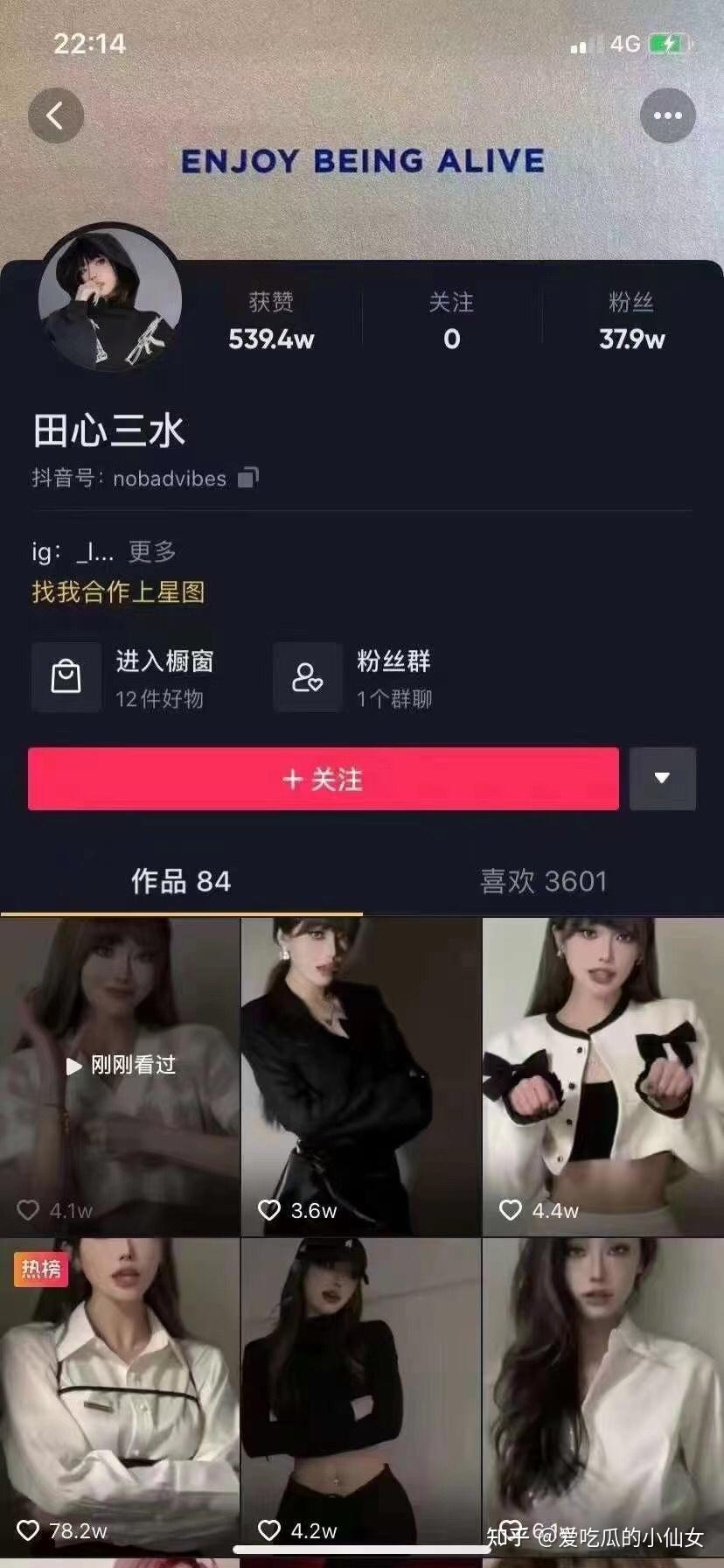This screenshot has width=724, height=1568.
Task: Switch to the 作品 84 tab
Action: [x=181, y=881]
